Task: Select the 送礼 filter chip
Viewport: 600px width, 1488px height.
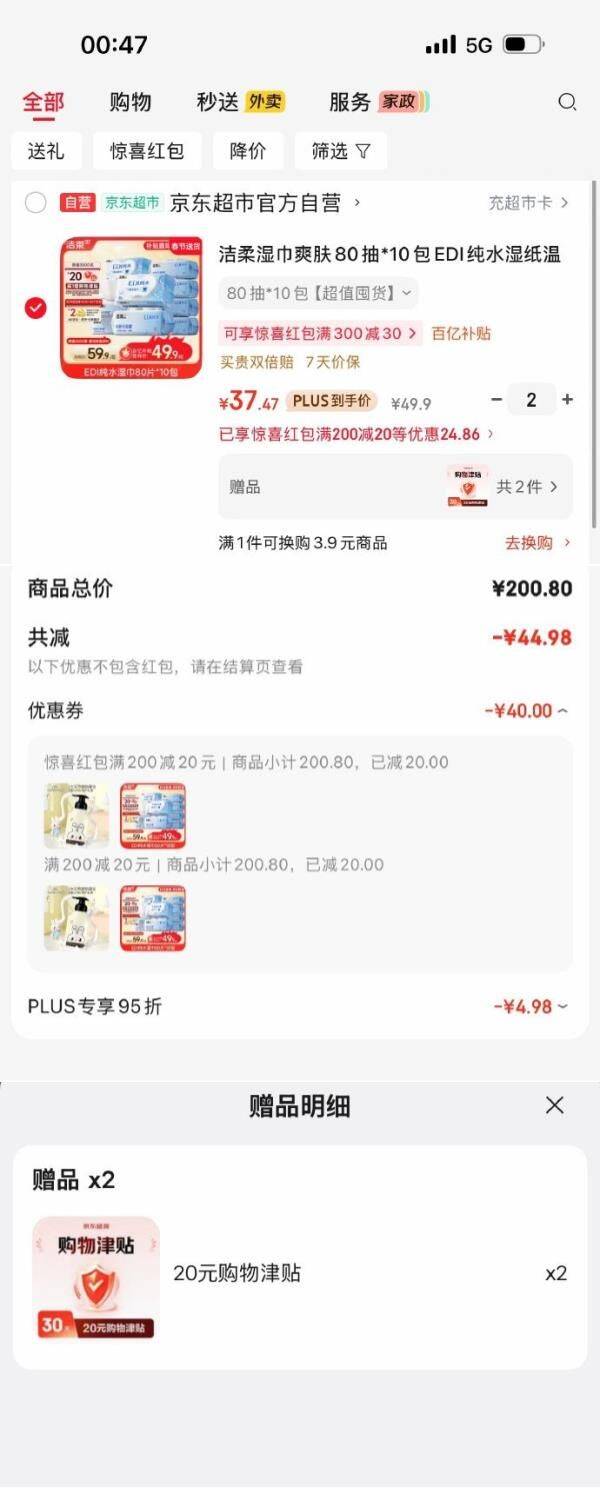Action: (x=46, y=151)
